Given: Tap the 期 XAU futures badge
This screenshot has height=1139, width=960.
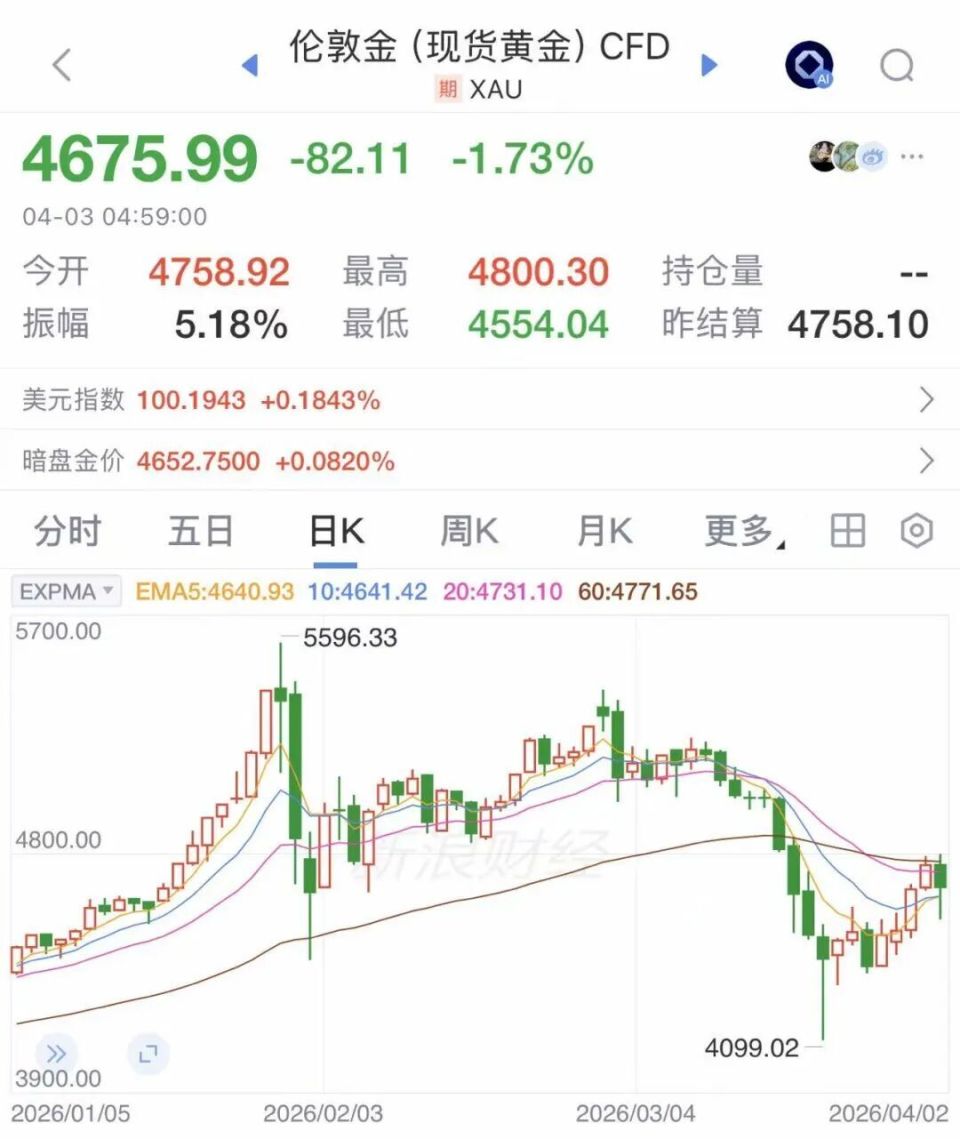Looking at the screenshot, I should [x=445, y=89].
